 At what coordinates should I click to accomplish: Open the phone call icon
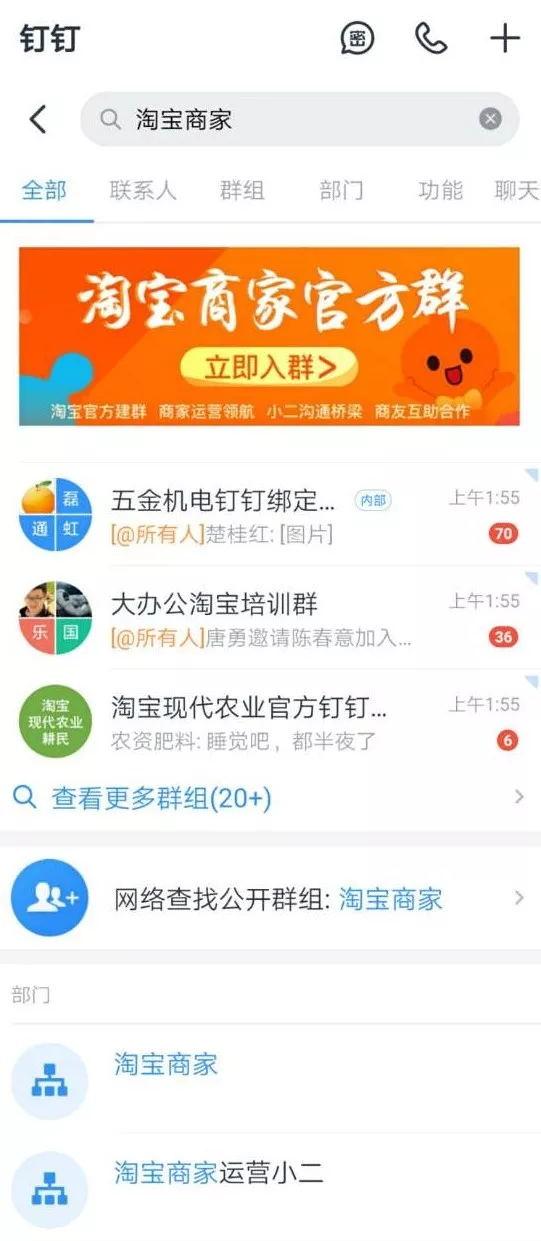coord(431,39)
